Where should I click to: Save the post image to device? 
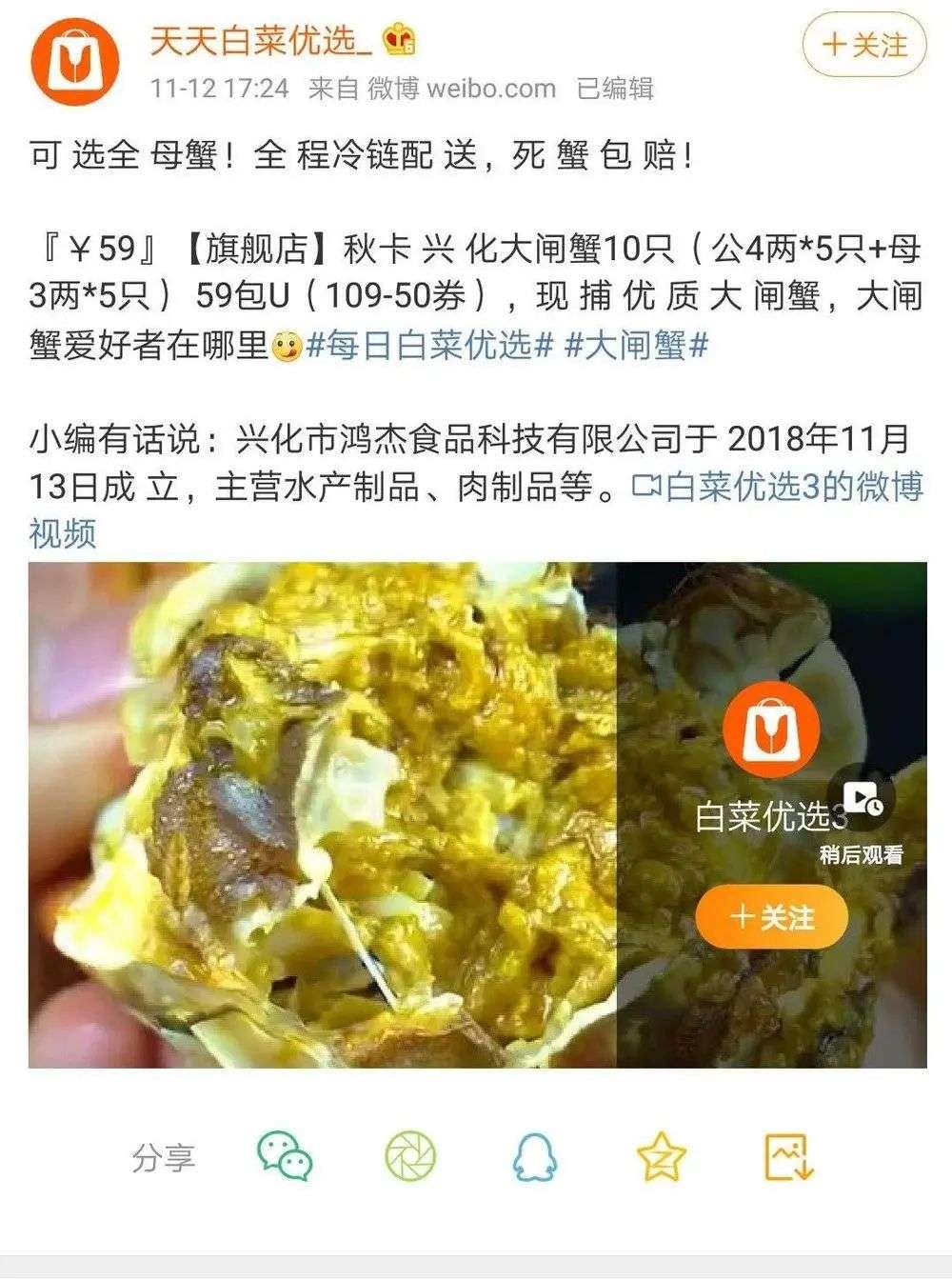[789, 1155]
